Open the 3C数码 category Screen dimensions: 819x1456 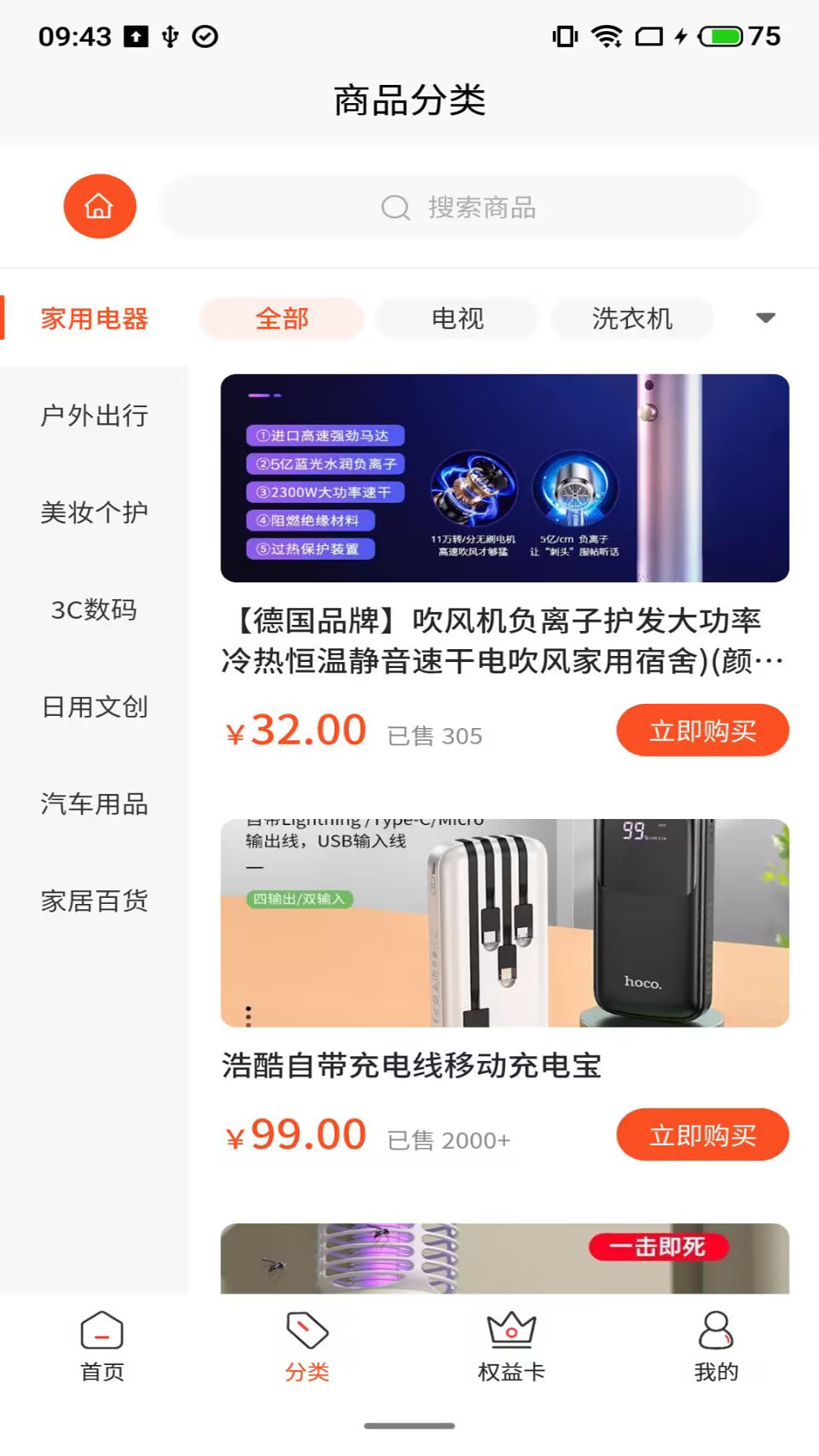(94, 610)
